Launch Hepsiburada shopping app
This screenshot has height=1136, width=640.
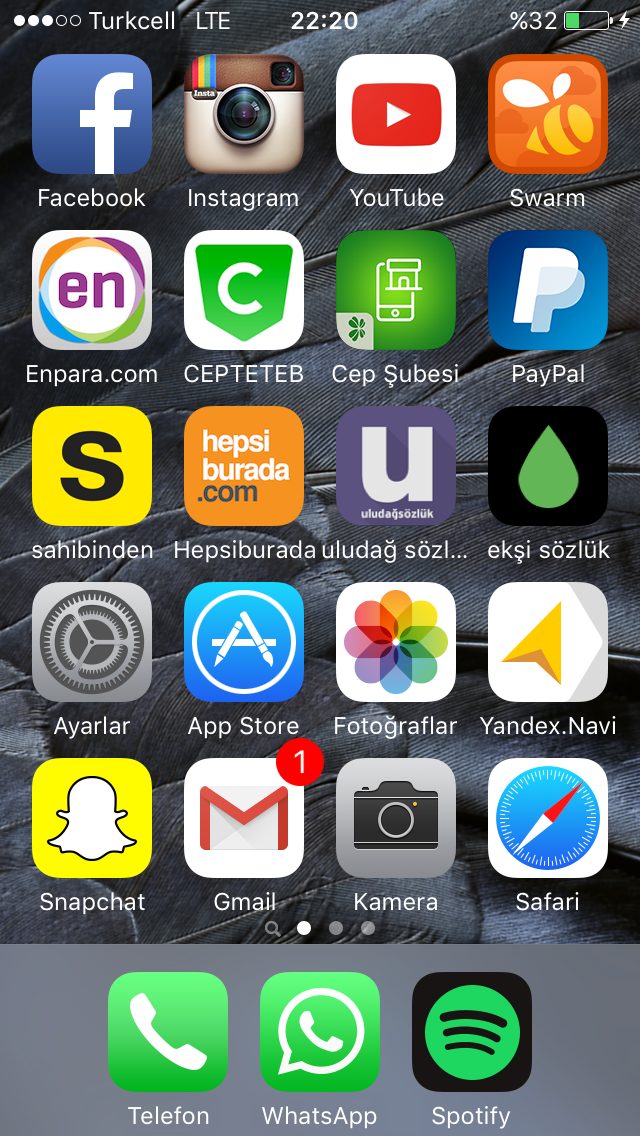[244, 466]
